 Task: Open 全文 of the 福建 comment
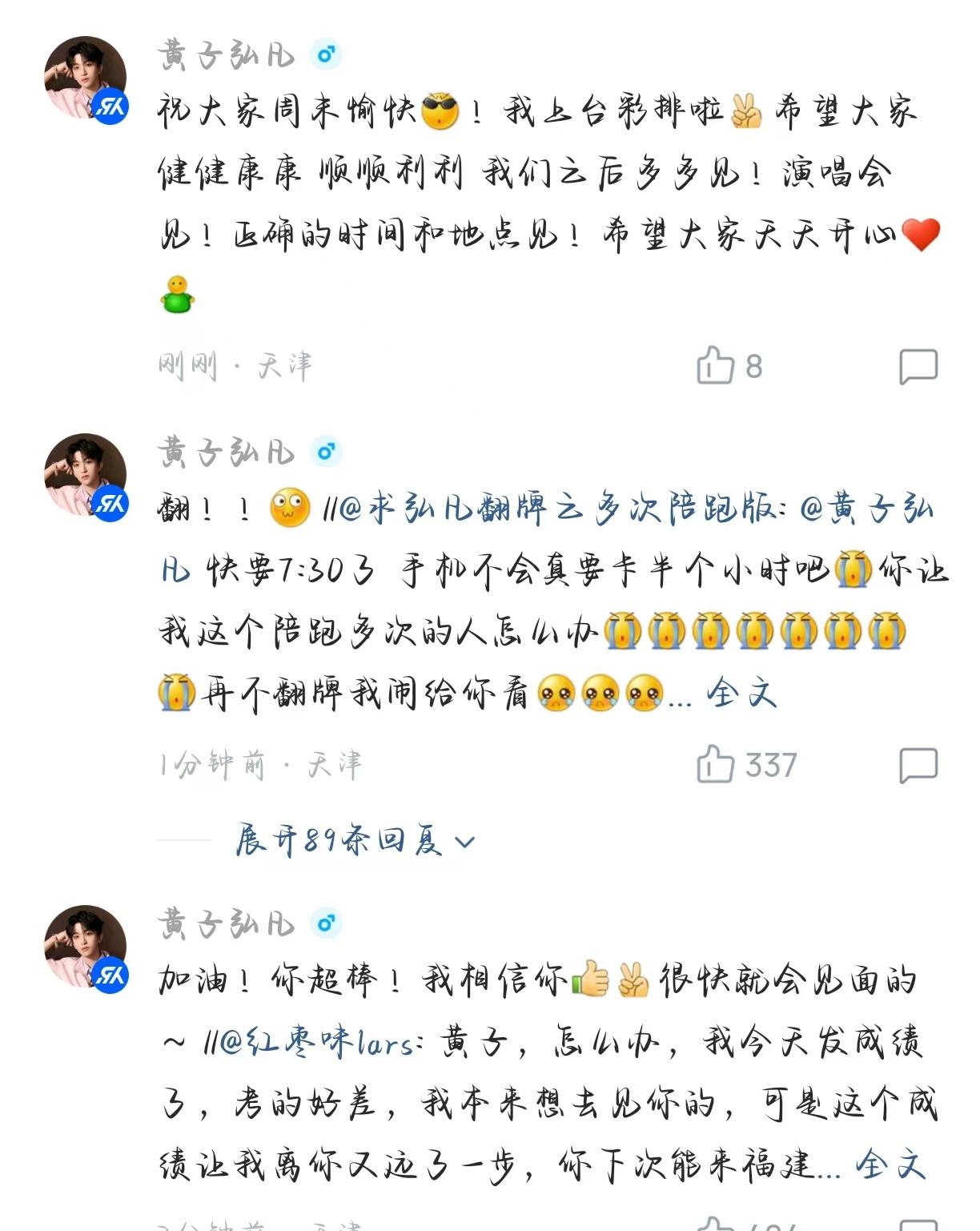point(890,1165)
